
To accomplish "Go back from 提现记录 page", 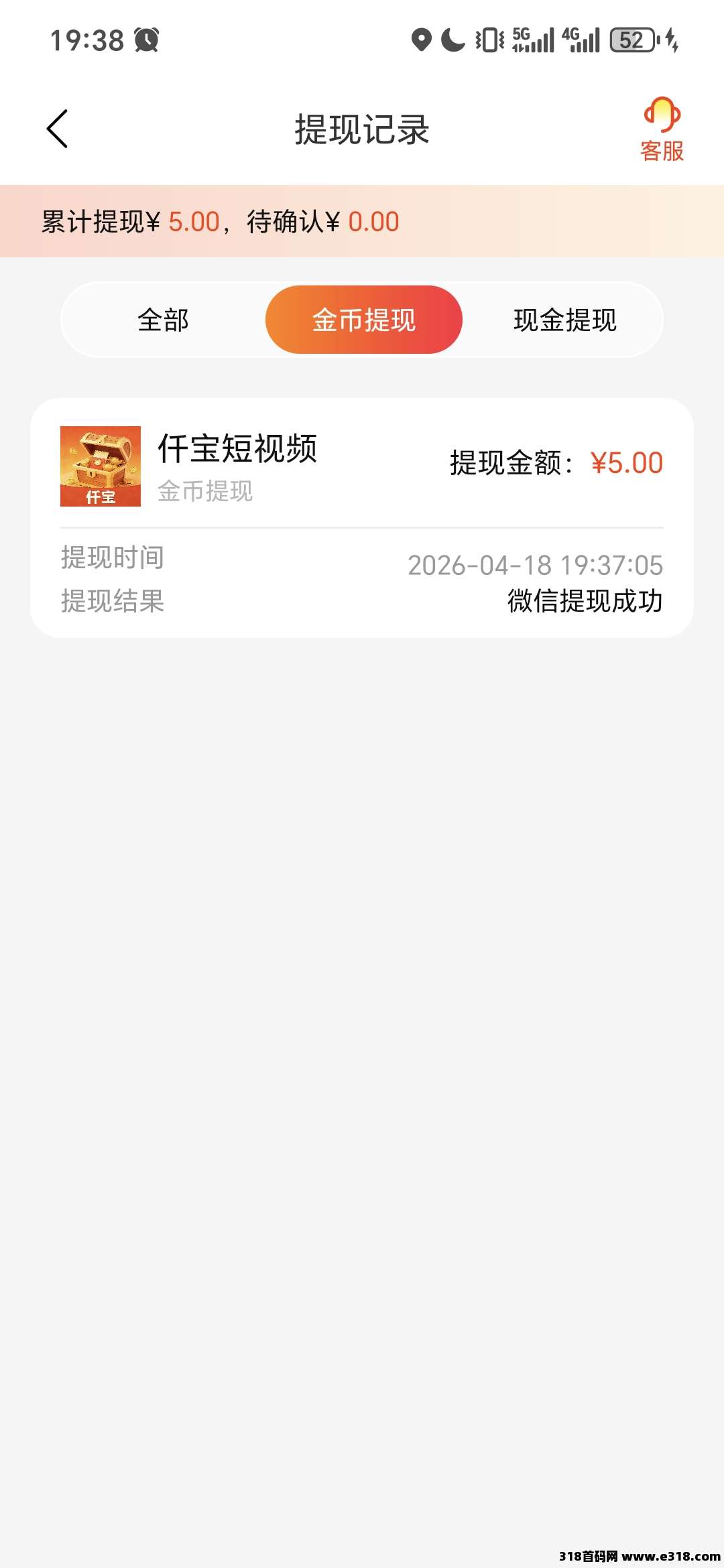I will point(58,129).
